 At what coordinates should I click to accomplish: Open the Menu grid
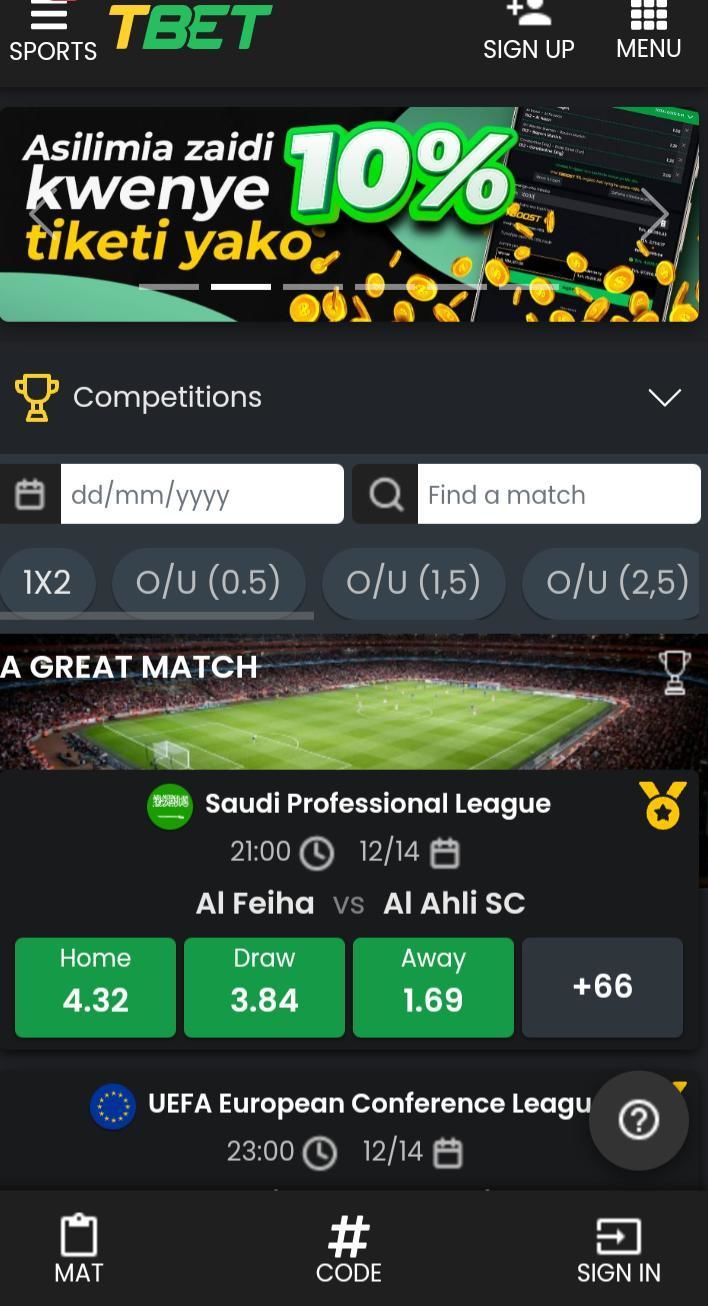pyautogui.click(x=648, y=32)
